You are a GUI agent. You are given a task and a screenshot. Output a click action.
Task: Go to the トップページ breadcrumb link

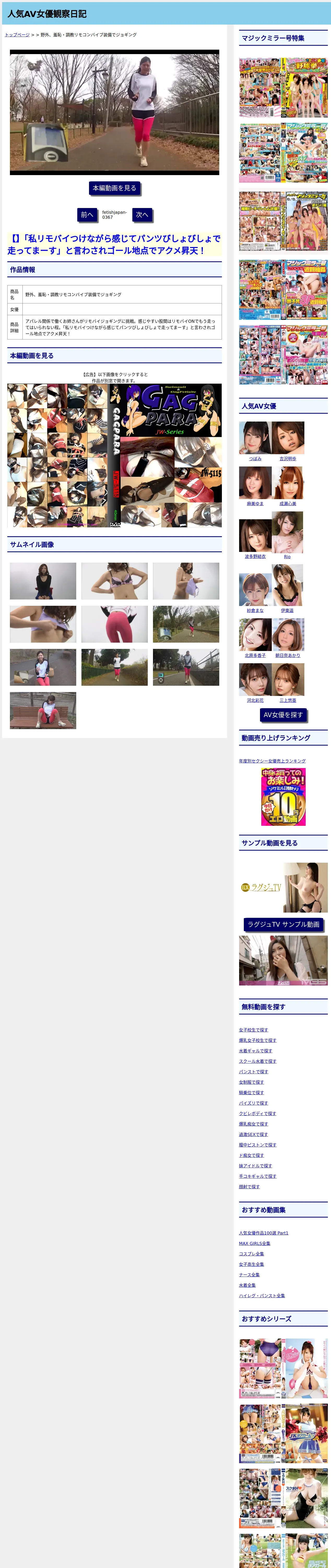click(x=17, y=35)
